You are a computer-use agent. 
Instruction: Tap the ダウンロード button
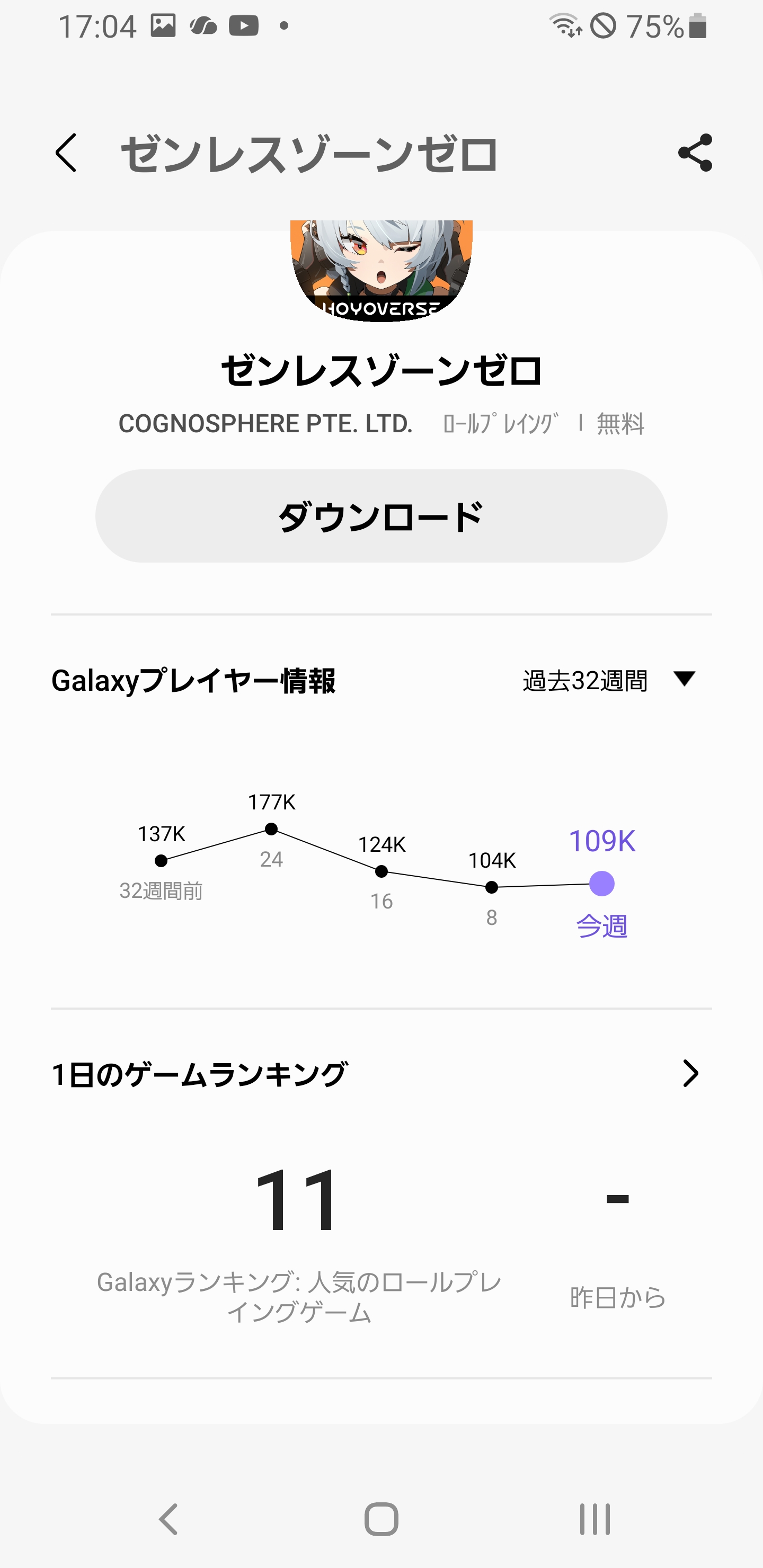(381, 516)
